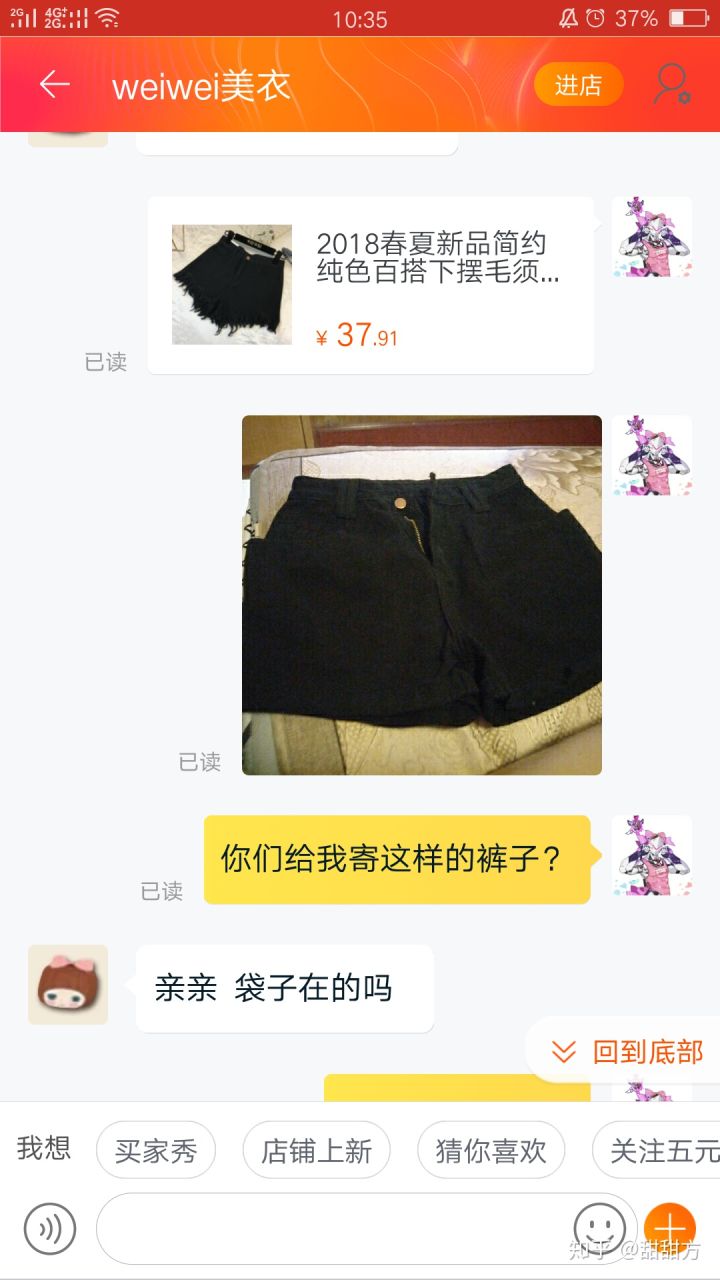View the sent black shorts photo

point(421,595)
